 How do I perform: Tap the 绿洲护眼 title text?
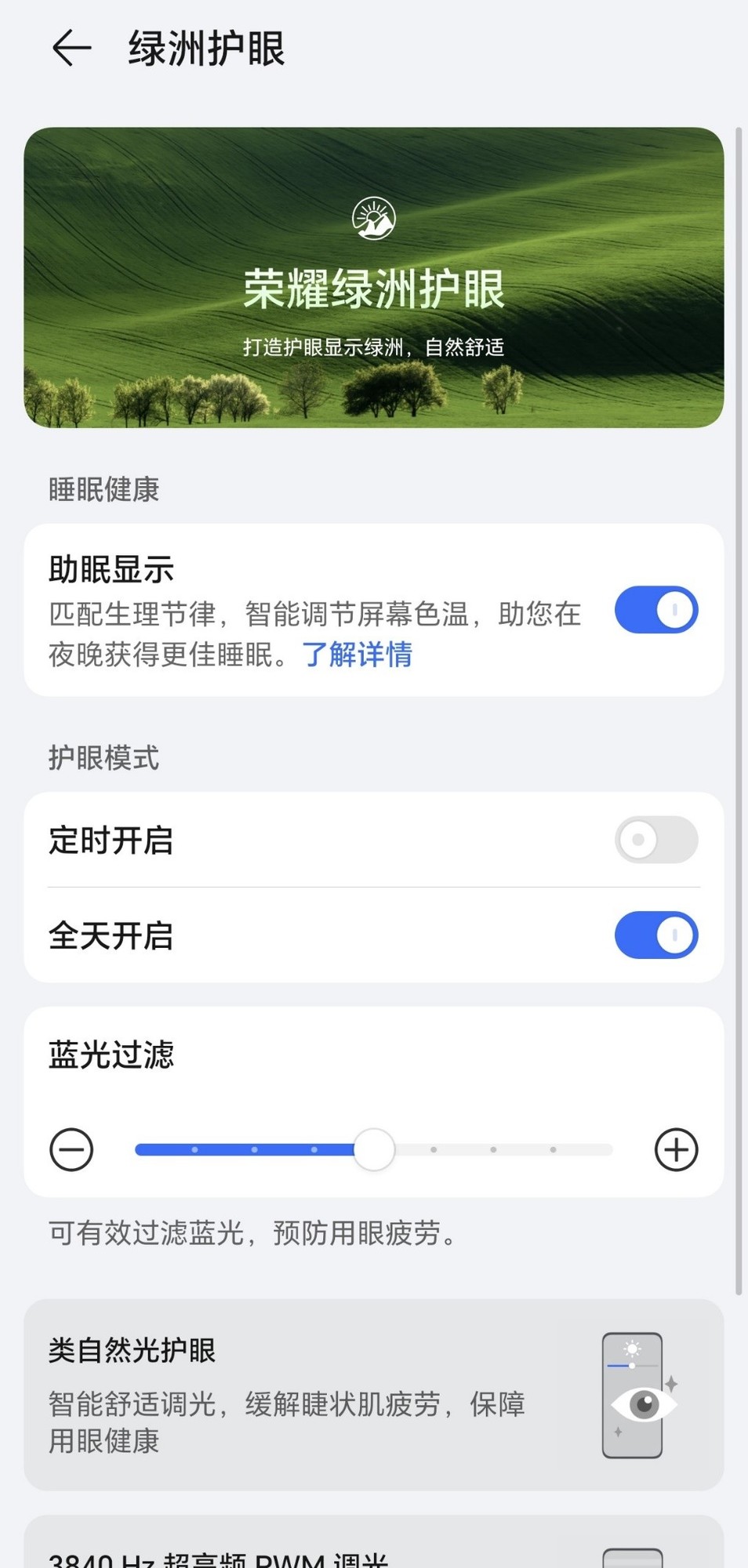pos(206,47)
